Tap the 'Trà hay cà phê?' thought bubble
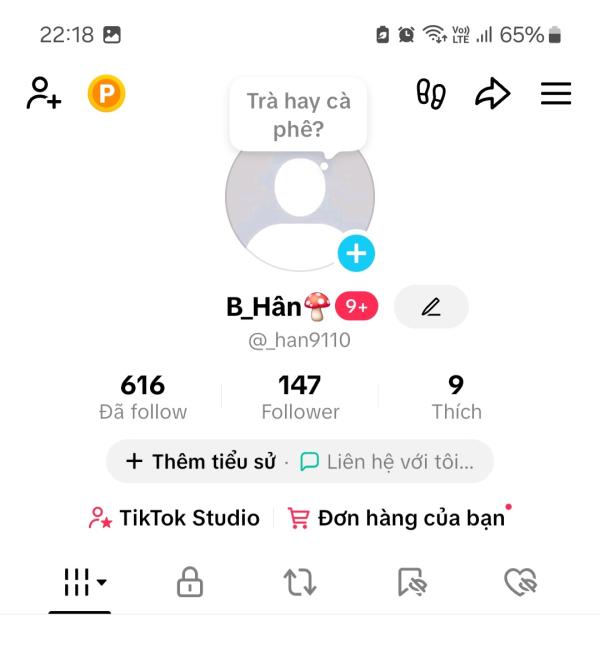This screenshot has height=651, width=600. [298, 115]
